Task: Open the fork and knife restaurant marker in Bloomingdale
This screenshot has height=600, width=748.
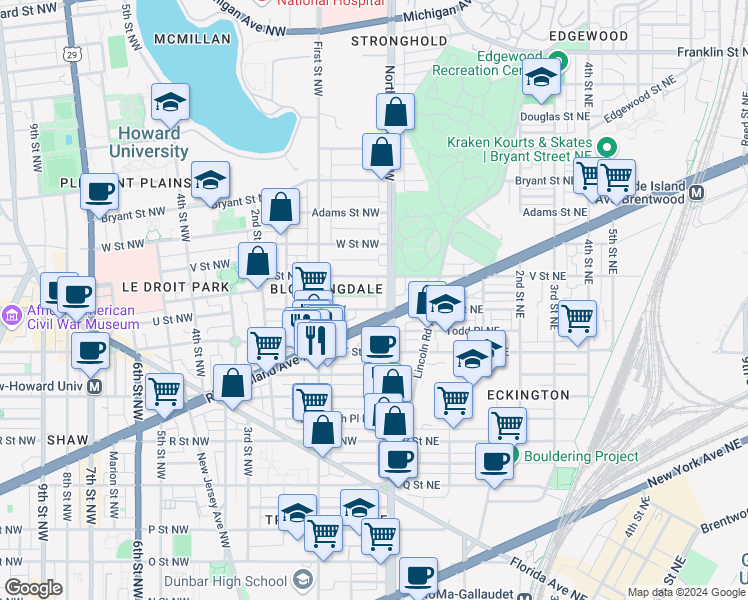Action: point(316,341)
